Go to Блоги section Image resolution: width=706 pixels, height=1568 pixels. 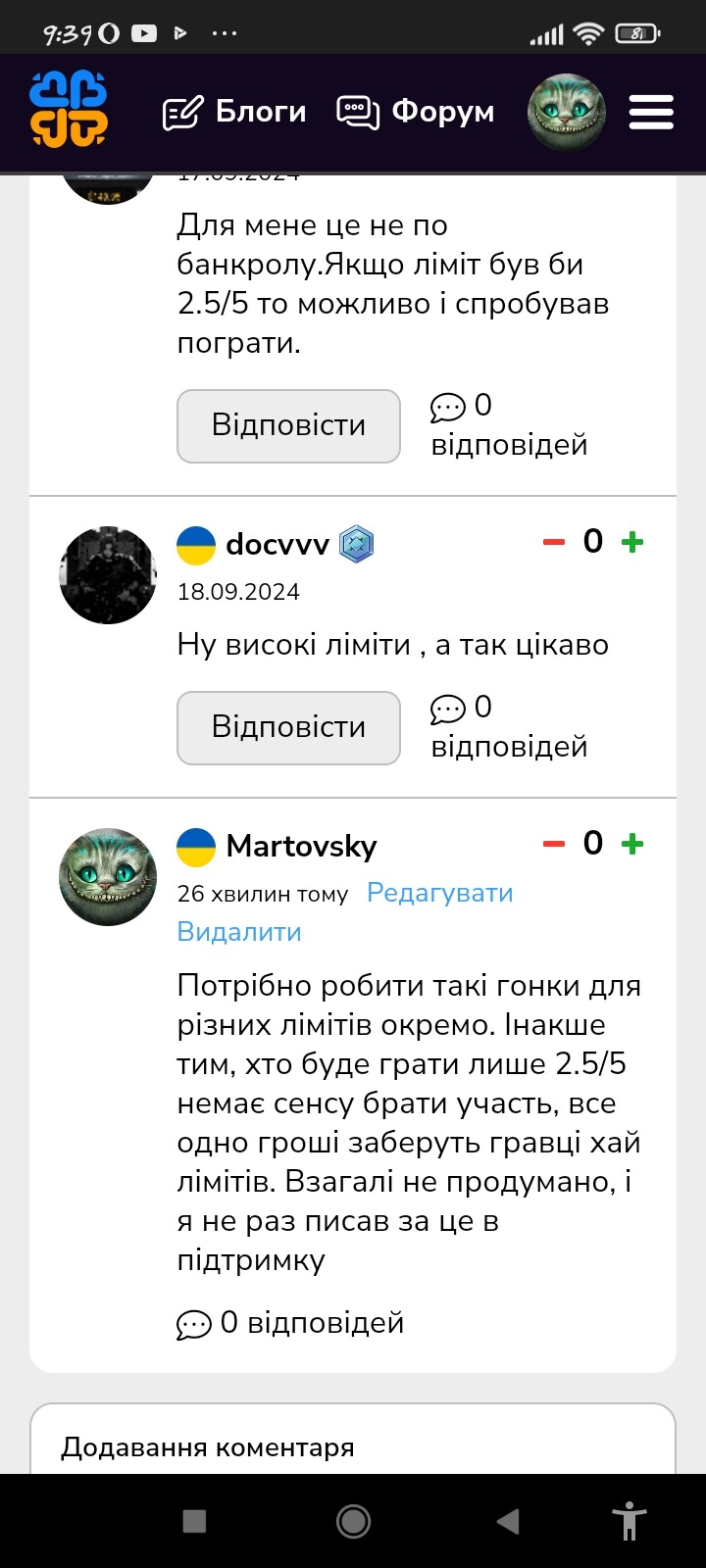[234, 112]
